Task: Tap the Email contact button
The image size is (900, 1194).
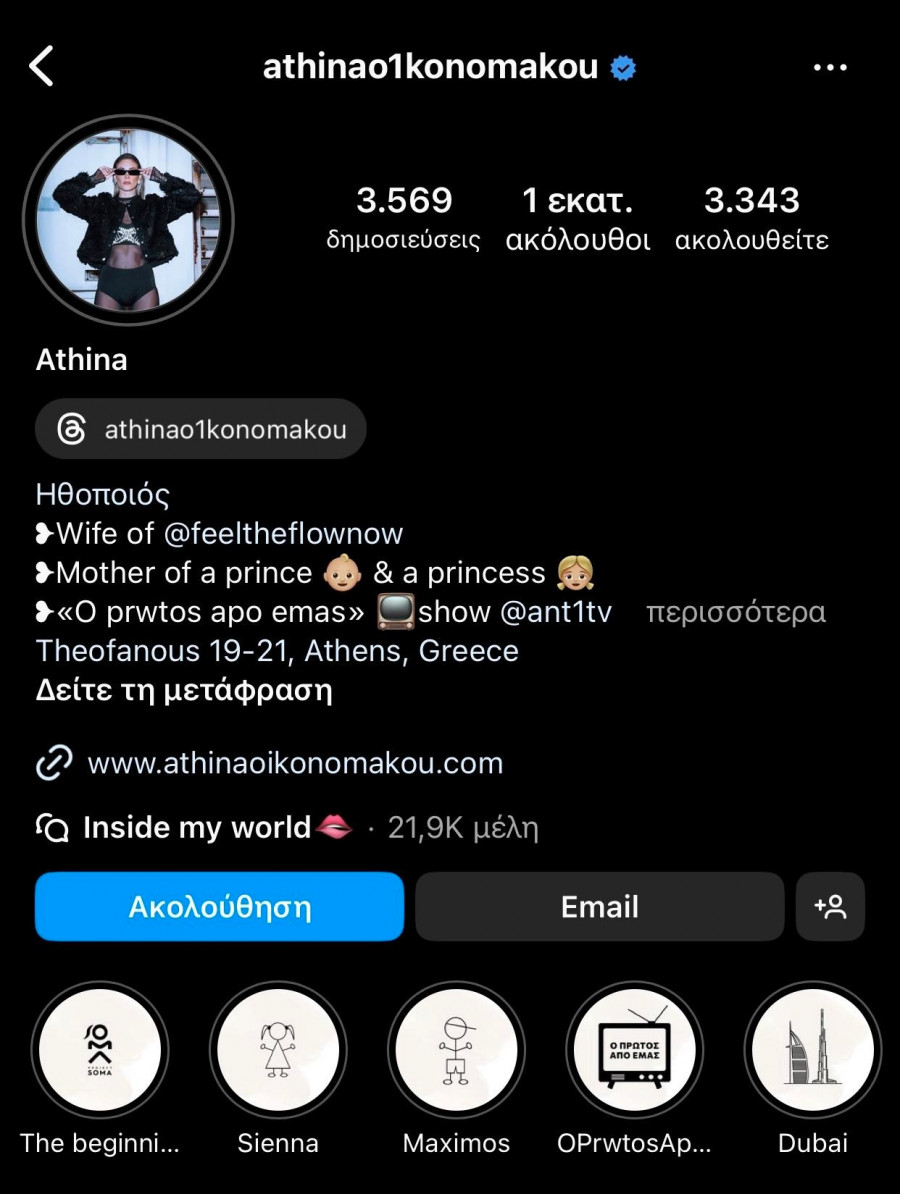Action: tap(599, 907)
